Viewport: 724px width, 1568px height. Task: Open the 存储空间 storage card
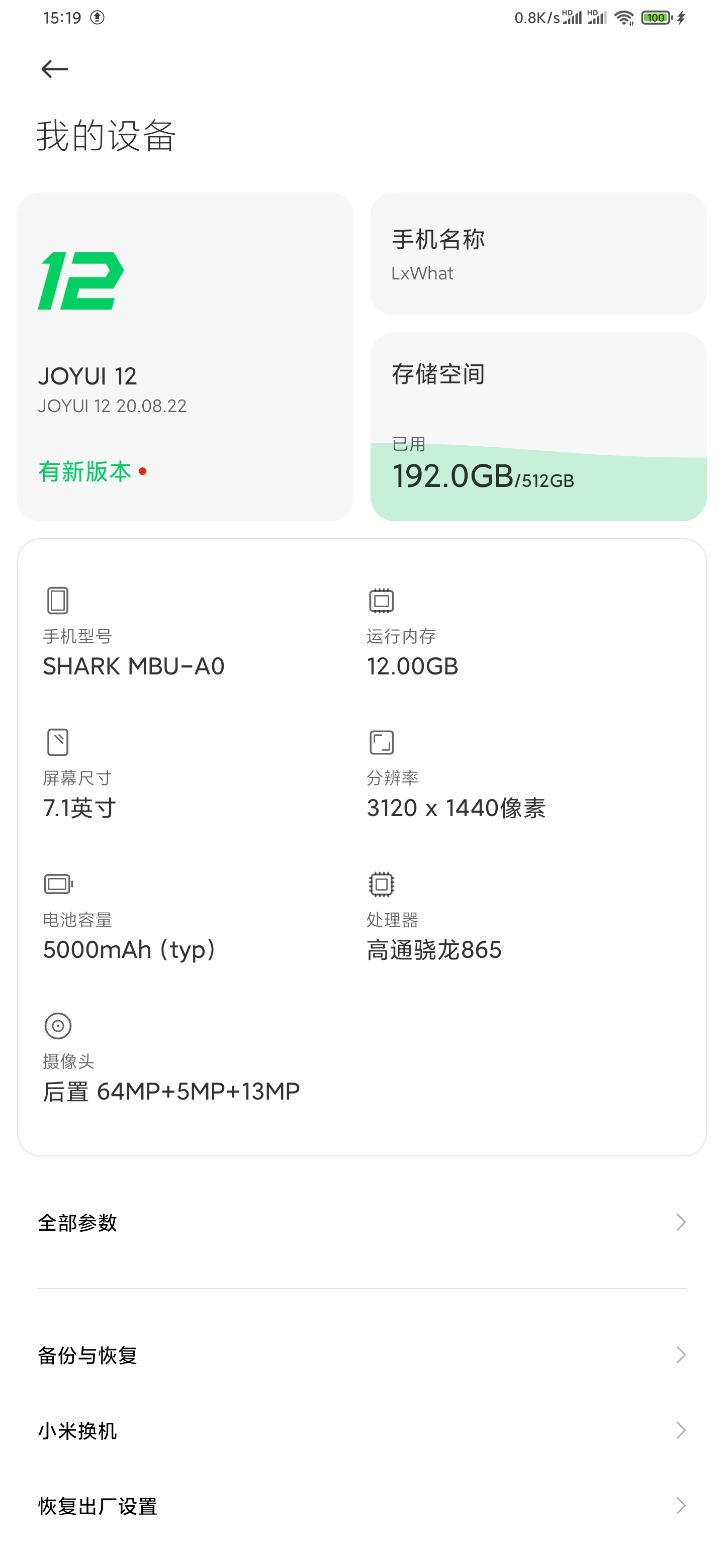pyautogui.click(x=538, y=427)
